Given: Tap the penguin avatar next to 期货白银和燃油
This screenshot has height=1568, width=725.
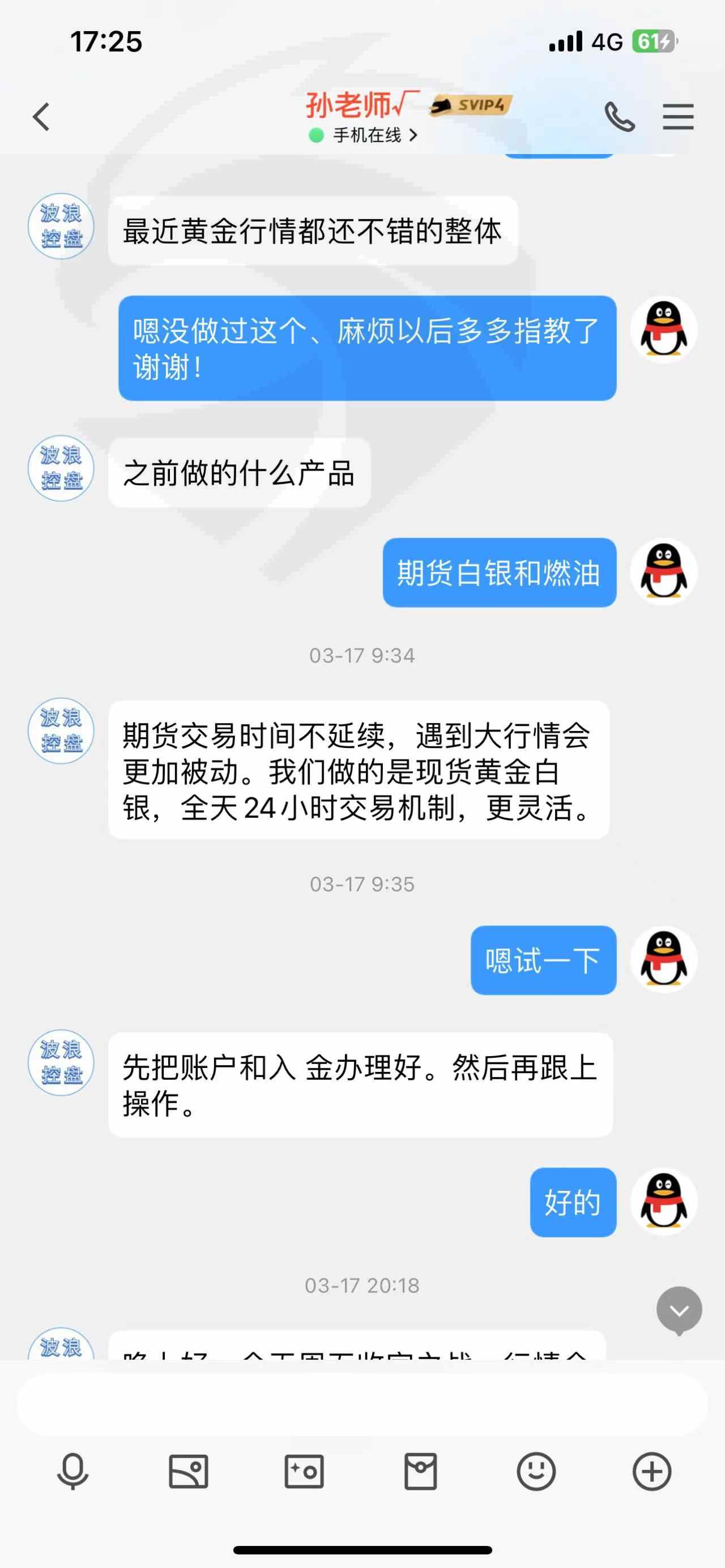Looking at the screenshot, I should (x=663, y=571).
